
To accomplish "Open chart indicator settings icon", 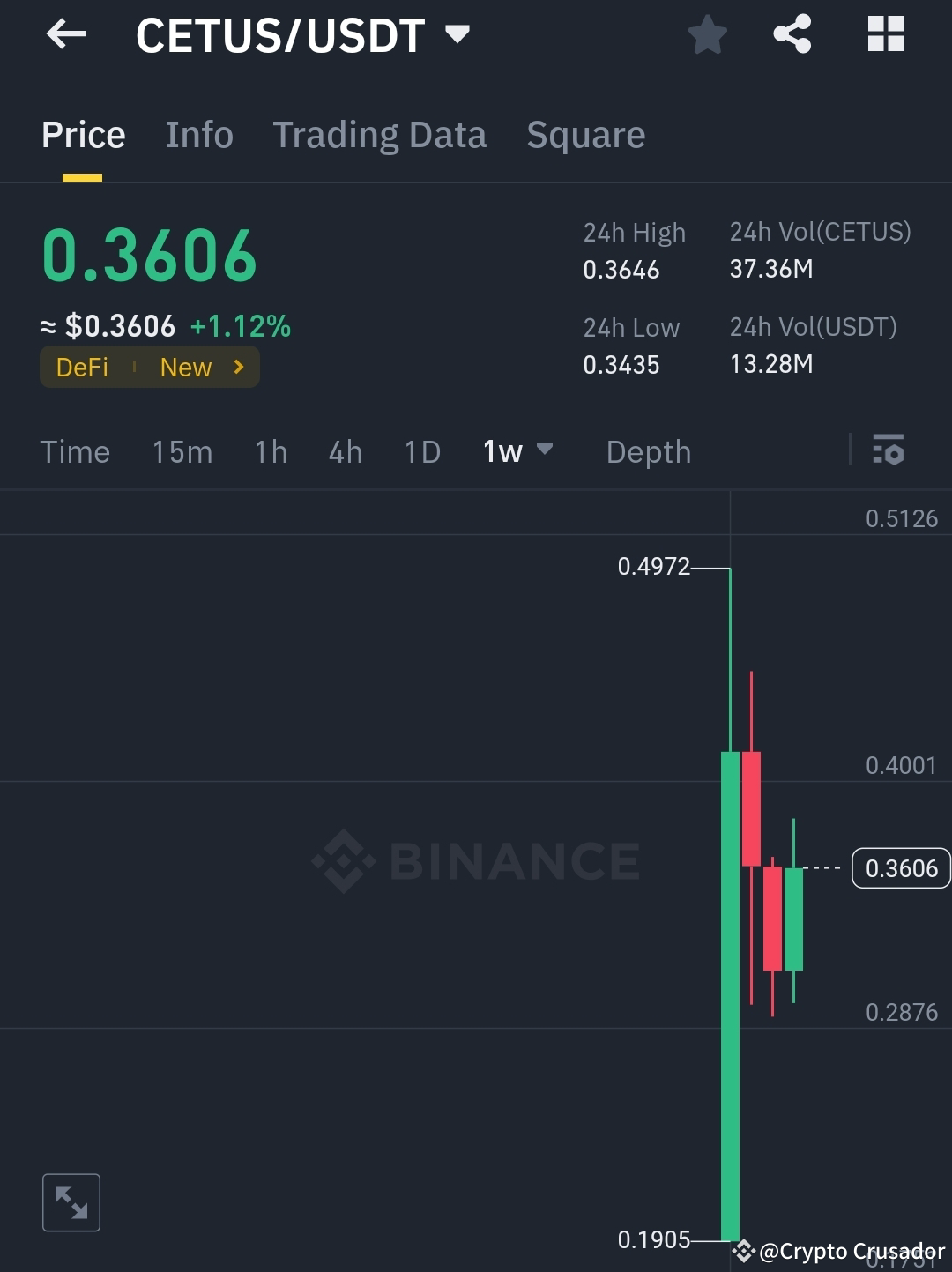I will [x=888, y=451].
